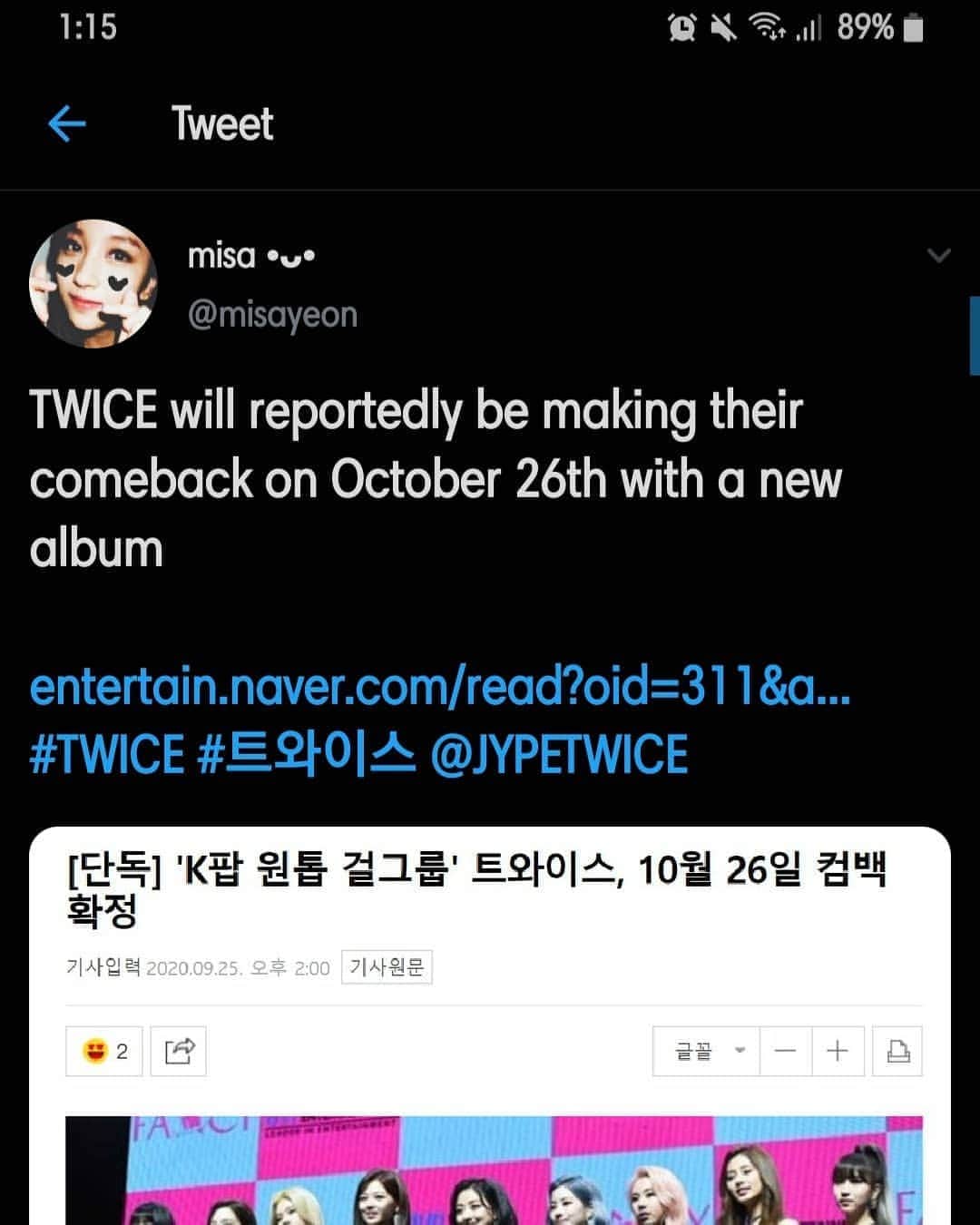Open the @JYPETWICE mention
Screen dimensions: 980x1225
click(559, 755)
